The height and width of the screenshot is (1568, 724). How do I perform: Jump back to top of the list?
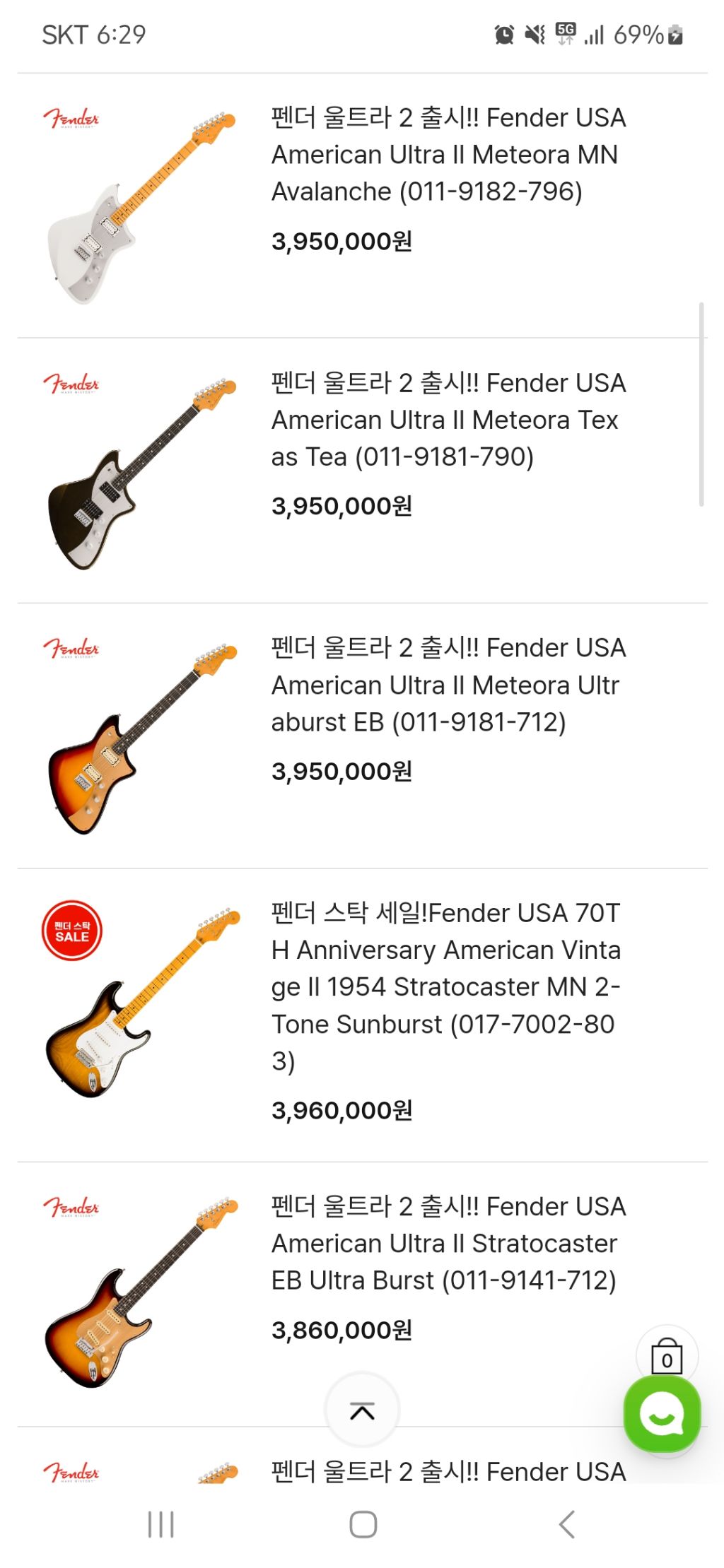click(x=362, y=1411)
